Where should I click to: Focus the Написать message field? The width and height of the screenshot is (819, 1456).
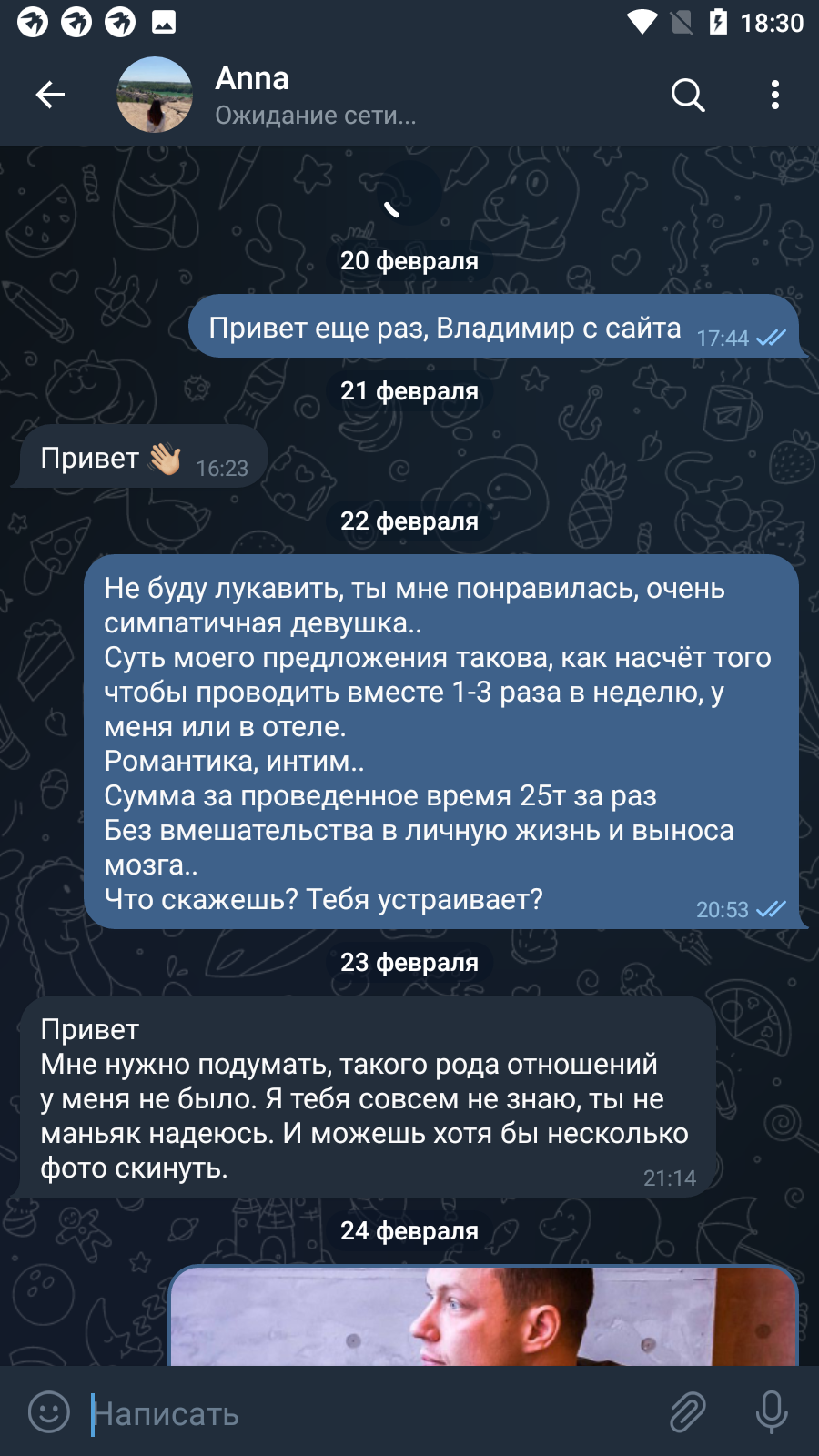tap(373, 1413)
